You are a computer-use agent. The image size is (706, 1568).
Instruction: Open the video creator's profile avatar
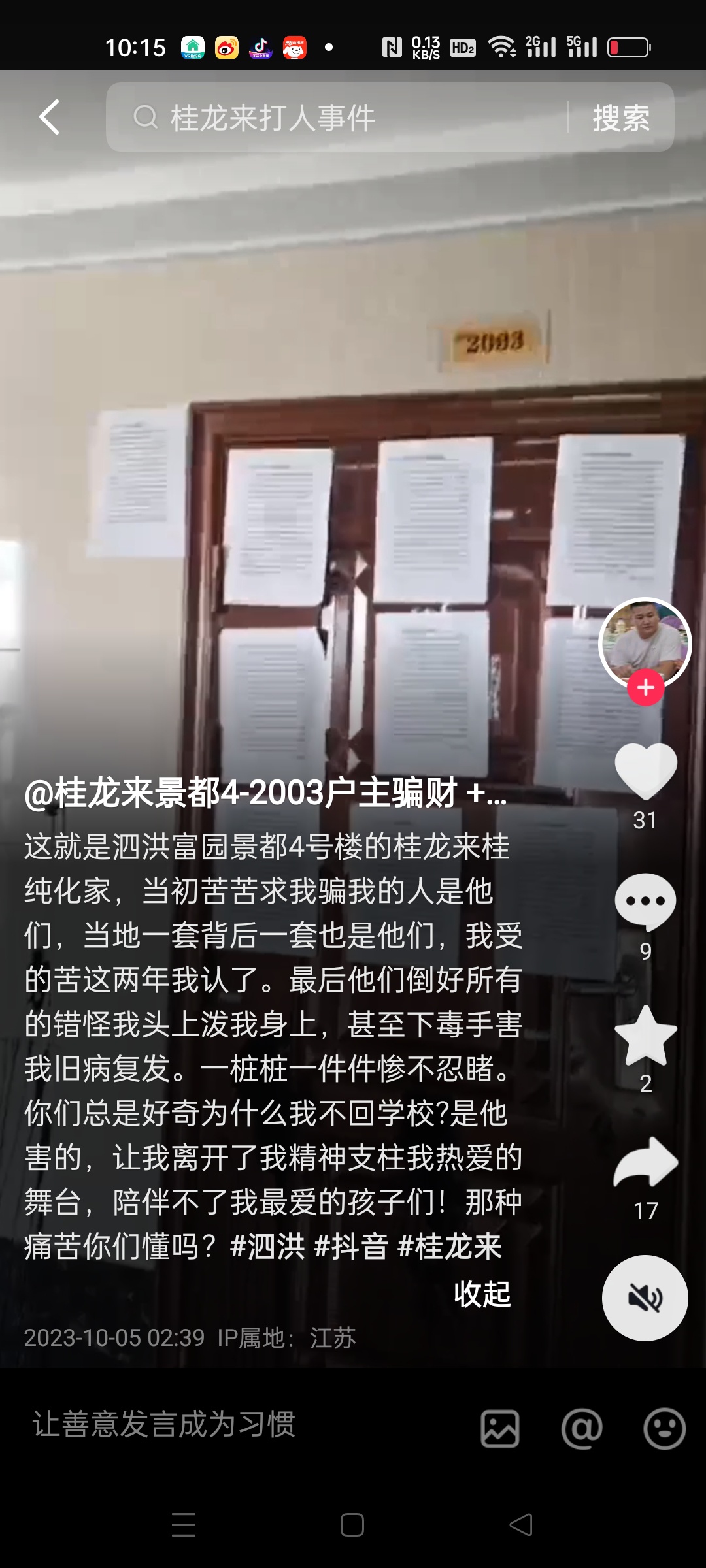pyautogui.click(x=645, y=642)
